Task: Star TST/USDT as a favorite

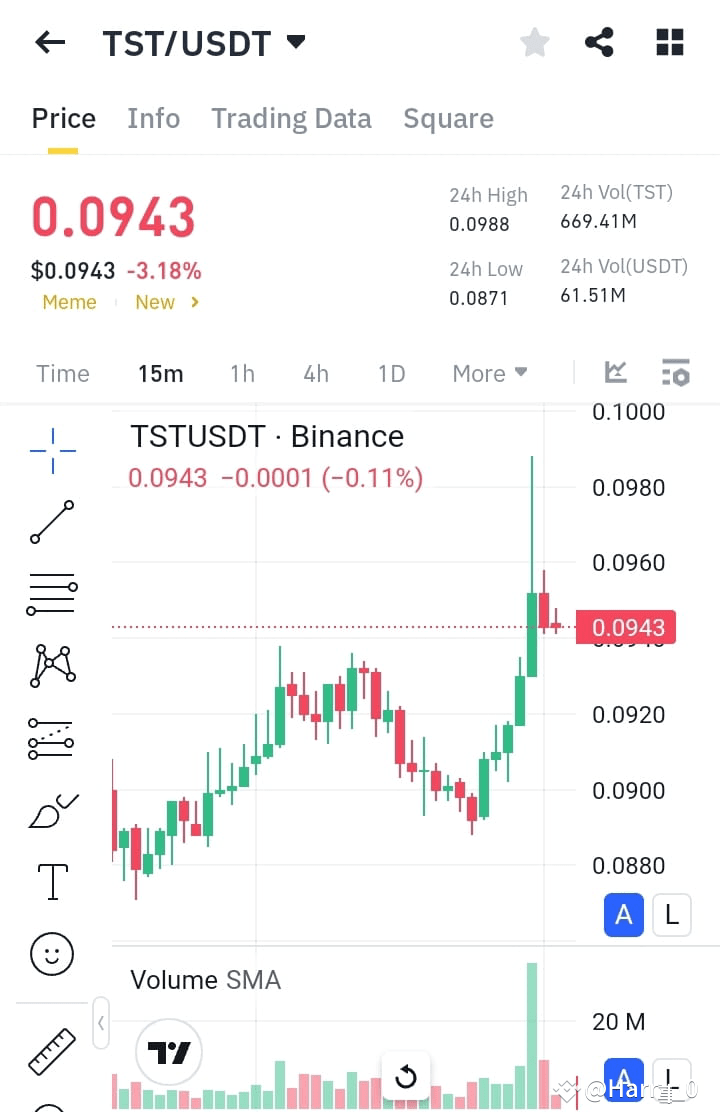Action: (534, 42)
